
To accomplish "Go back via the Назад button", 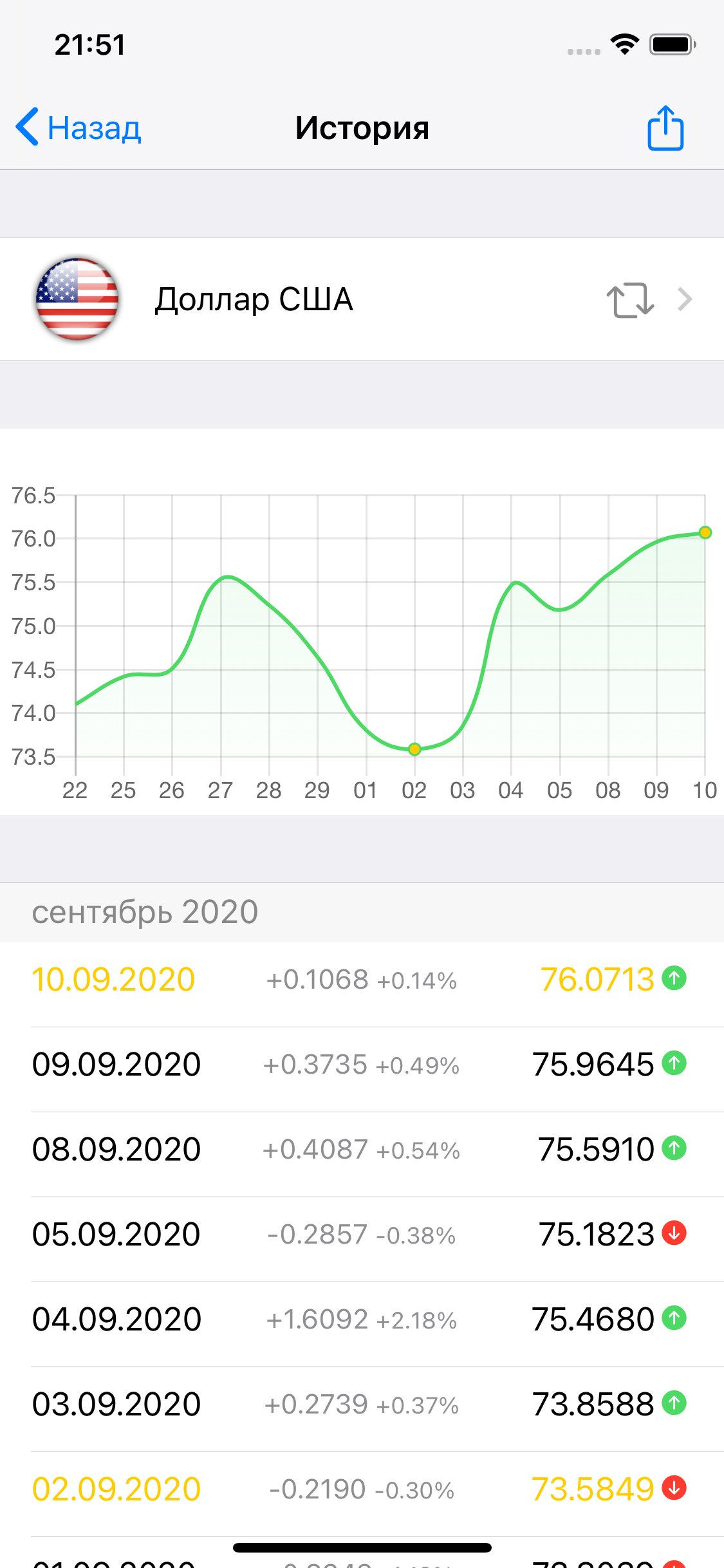I will coord(79,127).
